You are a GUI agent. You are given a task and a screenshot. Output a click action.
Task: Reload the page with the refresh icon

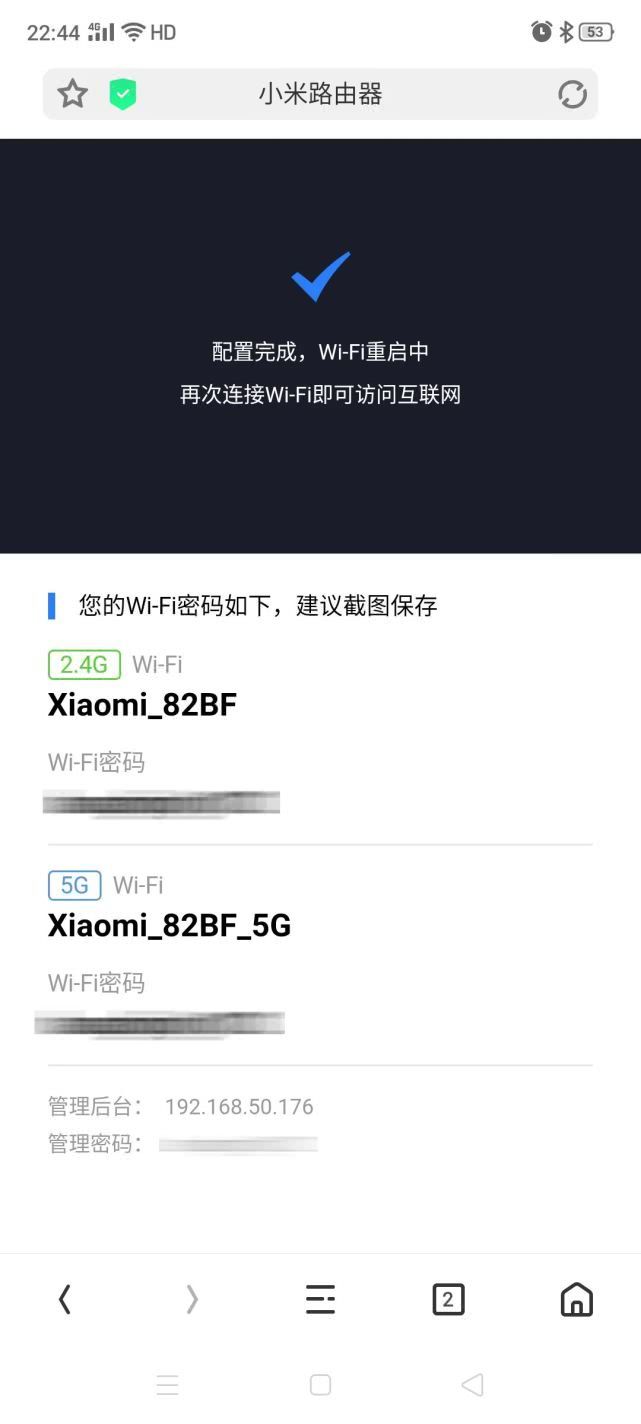pyautogui.click(x=572, y=95)
